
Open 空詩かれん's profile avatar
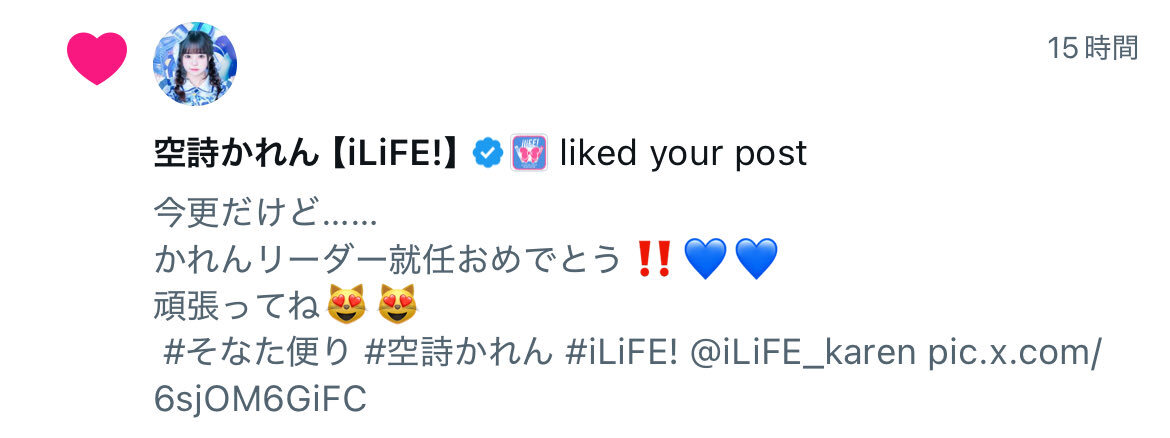[x=194, y=62]
